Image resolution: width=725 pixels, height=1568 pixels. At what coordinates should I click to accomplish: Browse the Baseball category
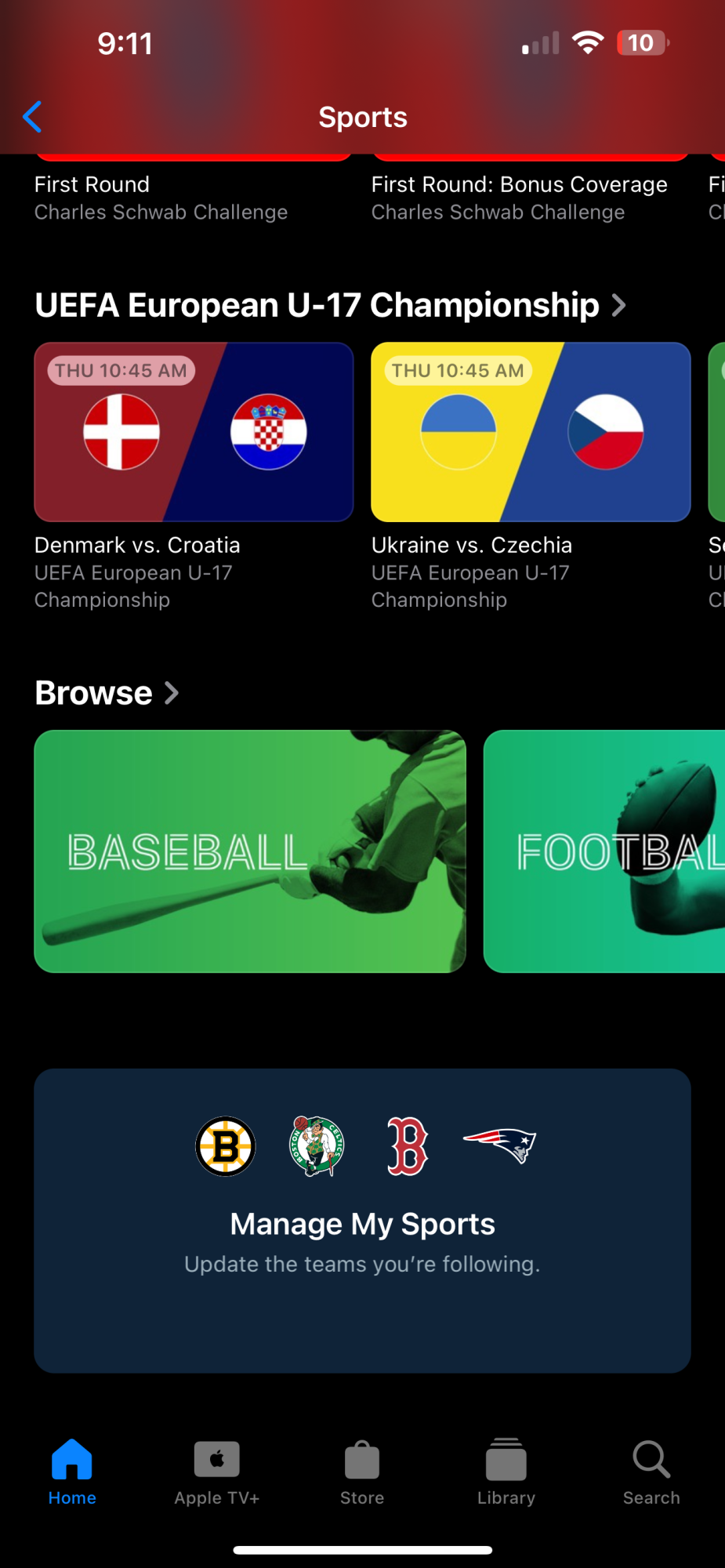pyautogui.click(x=250, y=851)
